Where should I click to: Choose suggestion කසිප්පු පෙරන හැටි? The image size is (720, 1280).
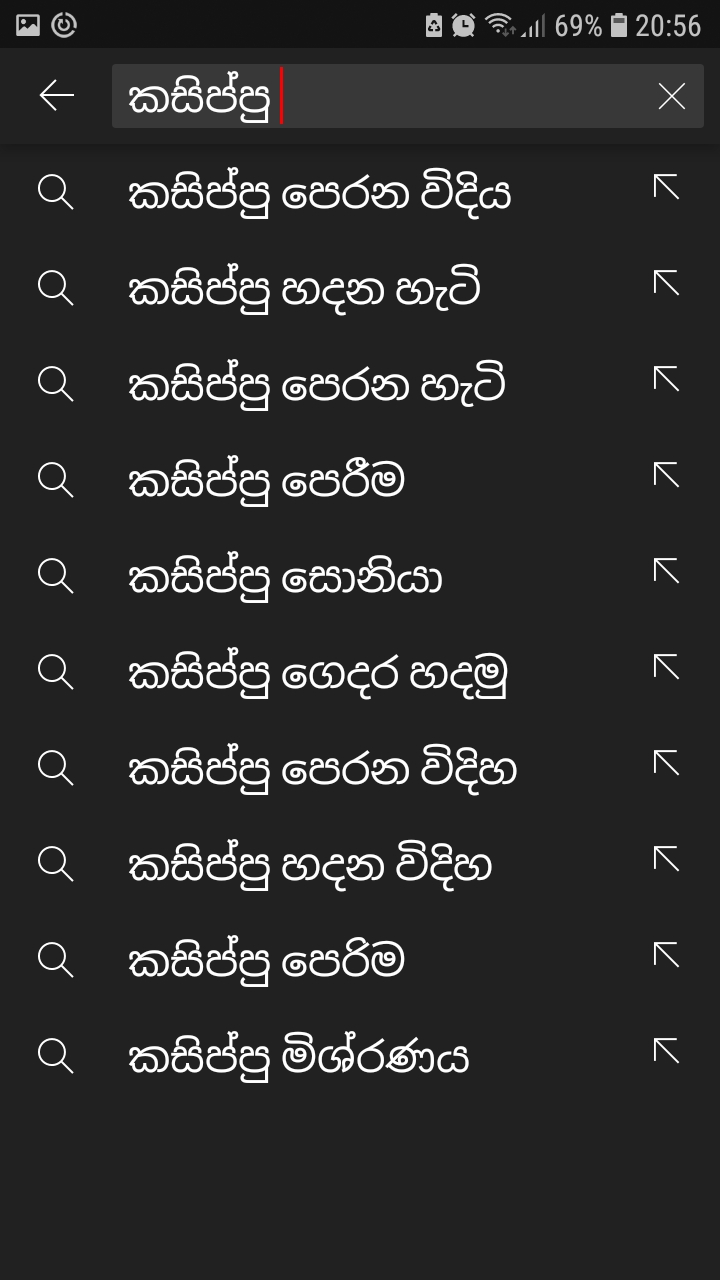point(360,384)
